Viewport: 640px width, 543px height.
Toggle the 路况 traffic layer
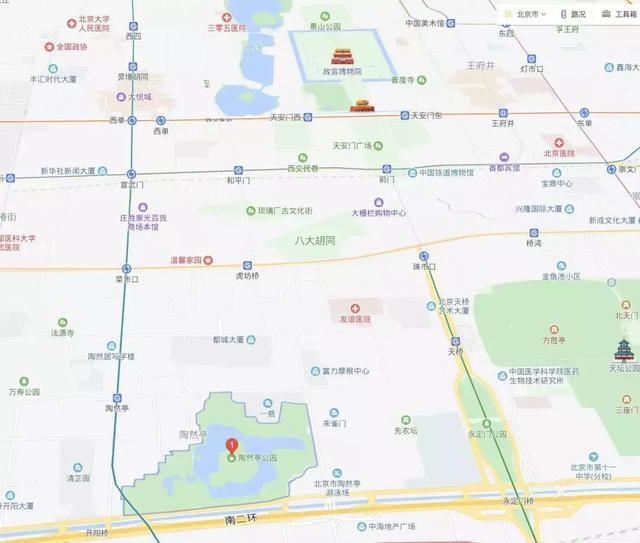click(x=573, y=15)
